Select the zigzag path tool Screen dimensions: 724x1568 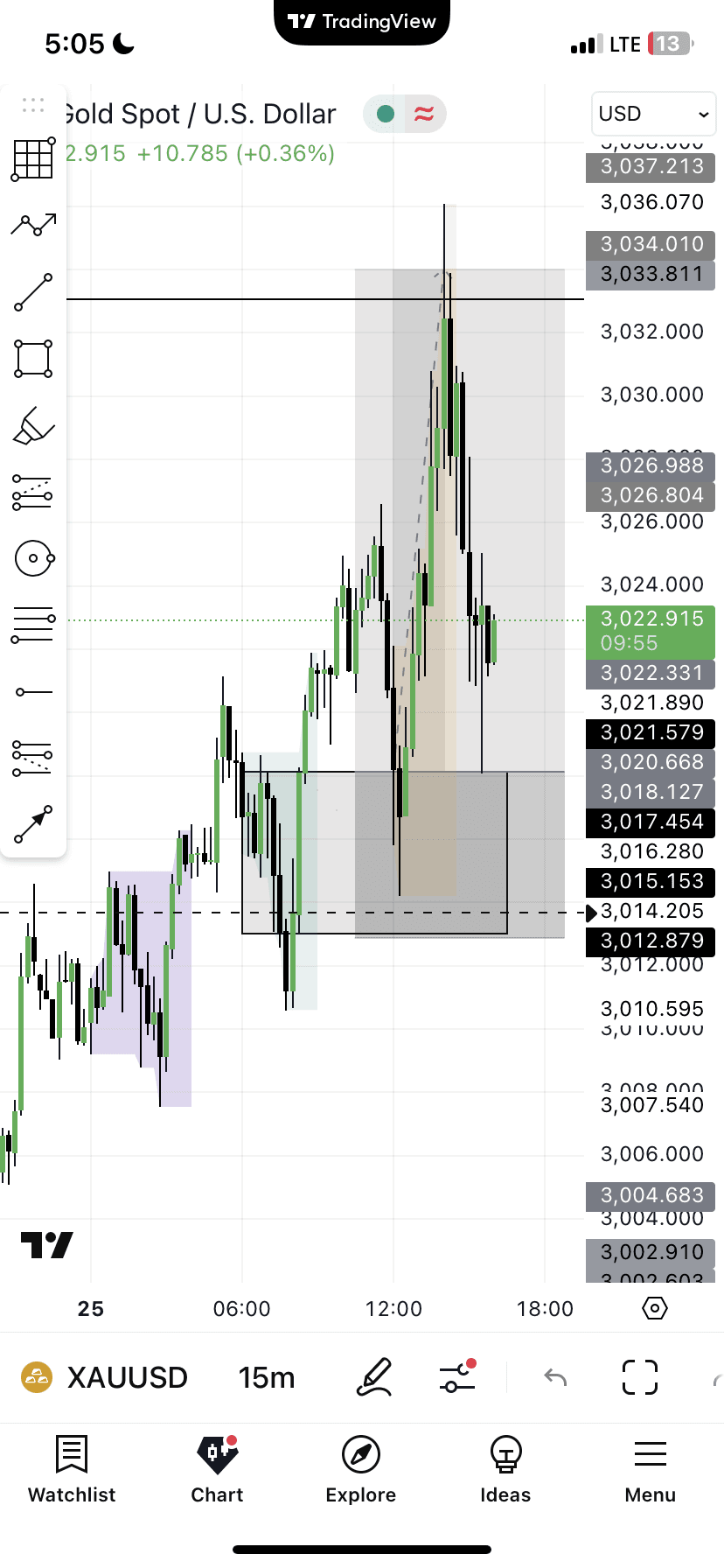click(x=33, y=226)
